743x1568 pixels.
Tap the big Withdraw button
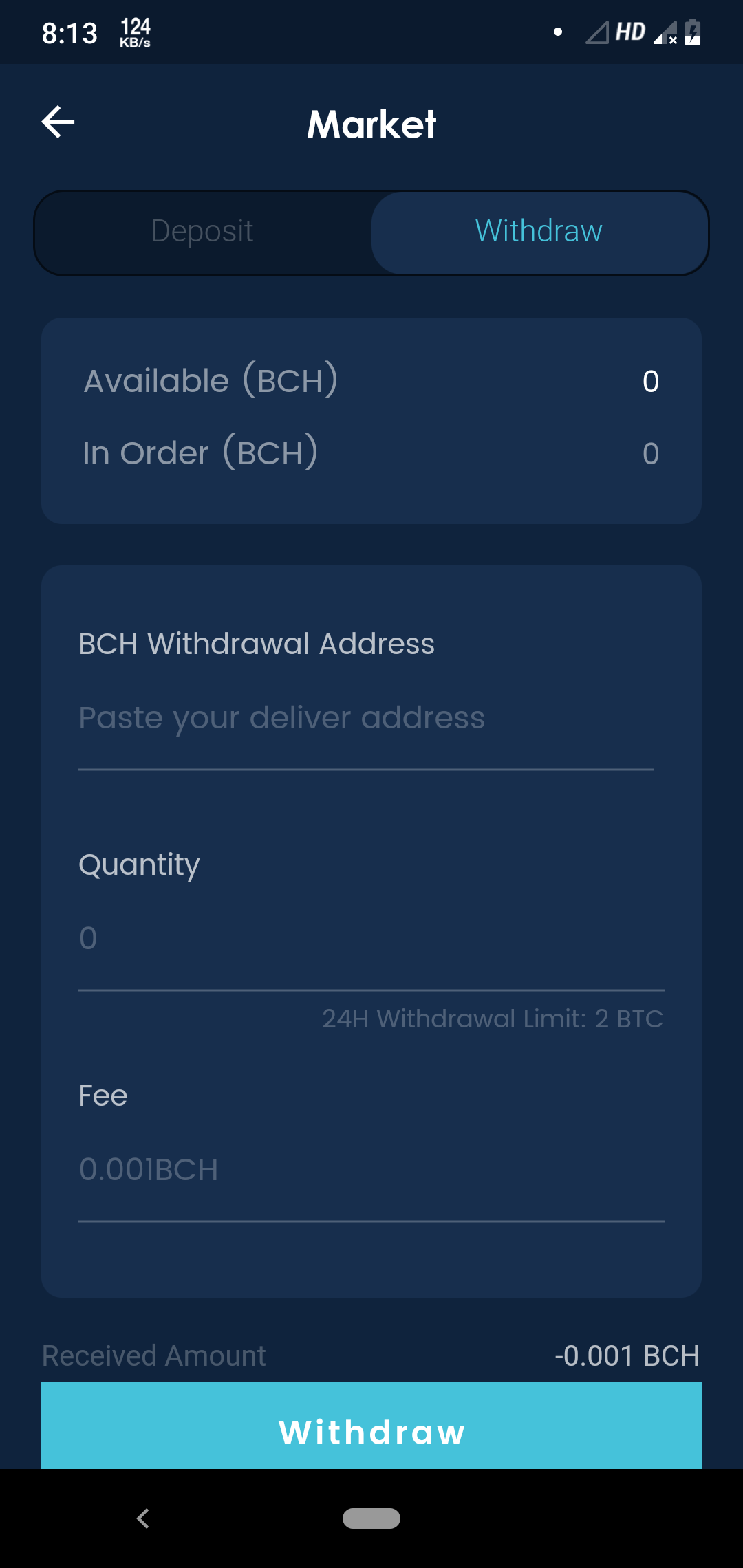[371, 1426]
